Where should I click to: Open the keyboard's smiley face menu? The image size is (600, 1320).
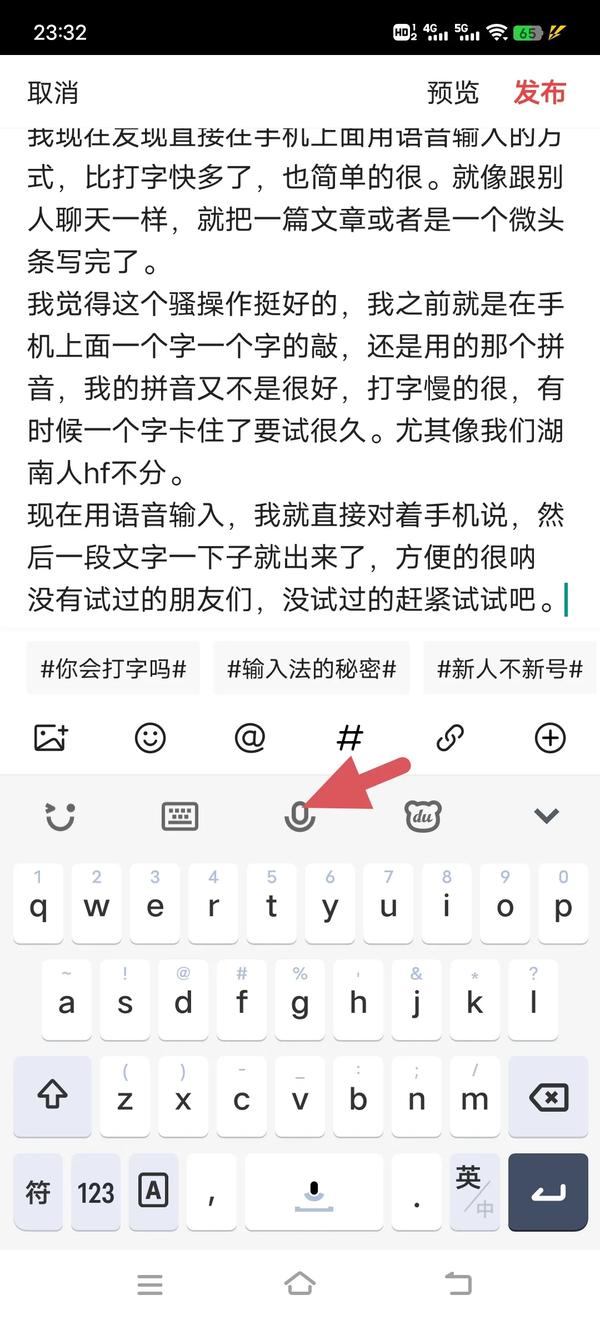[x=61, y=817]
